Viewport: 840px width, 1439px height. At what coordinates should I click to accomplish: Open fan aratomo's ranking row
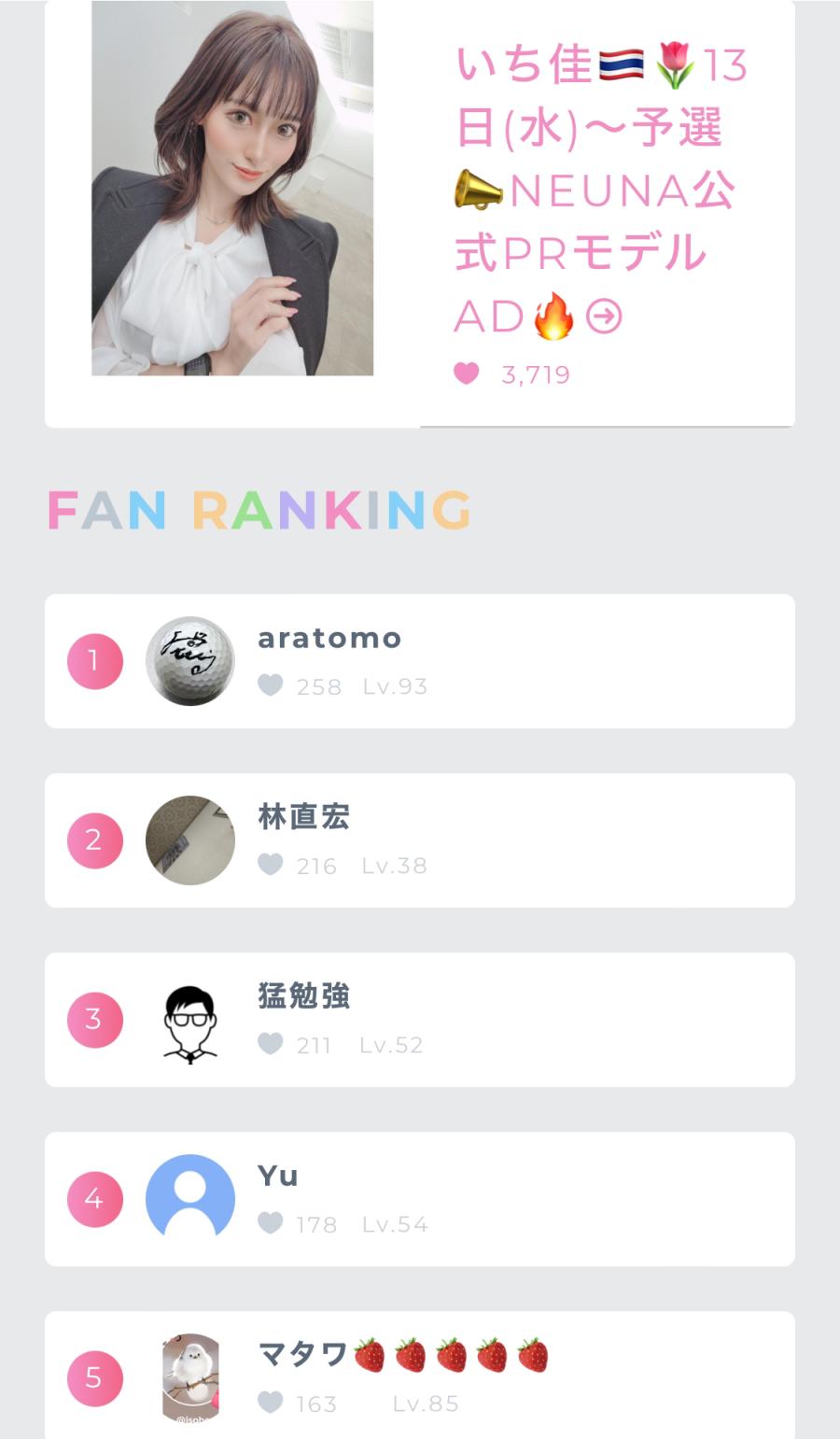420,661
